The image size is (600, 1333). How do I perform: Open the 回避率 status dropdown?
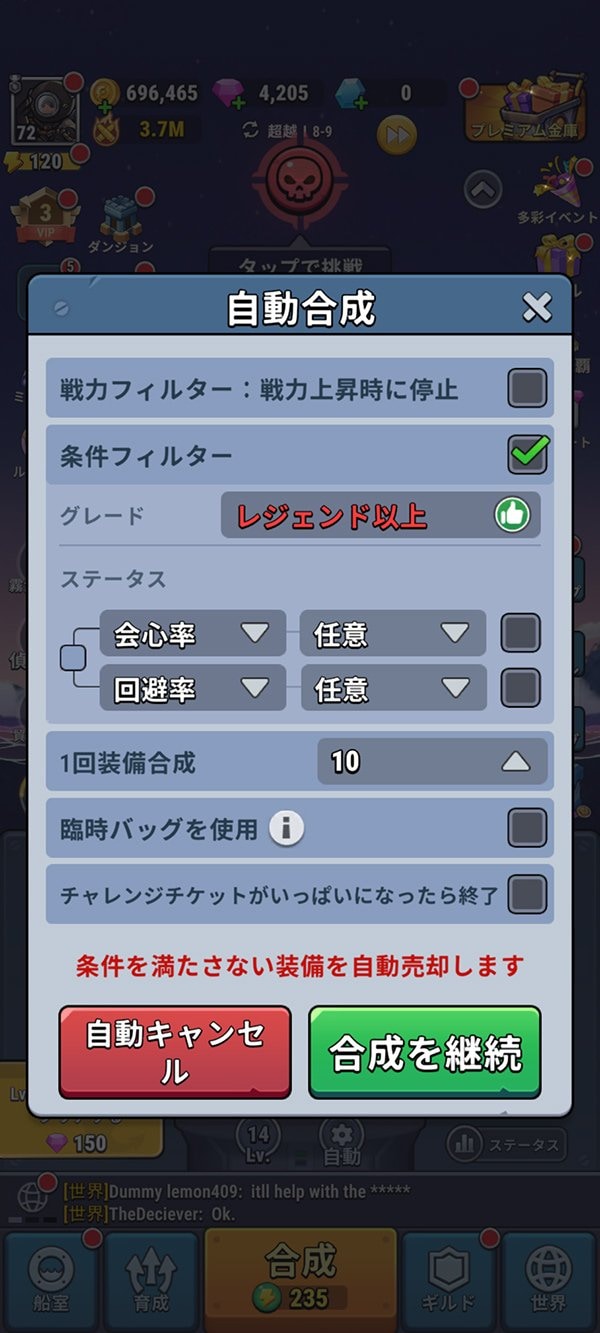pos(192,689)
